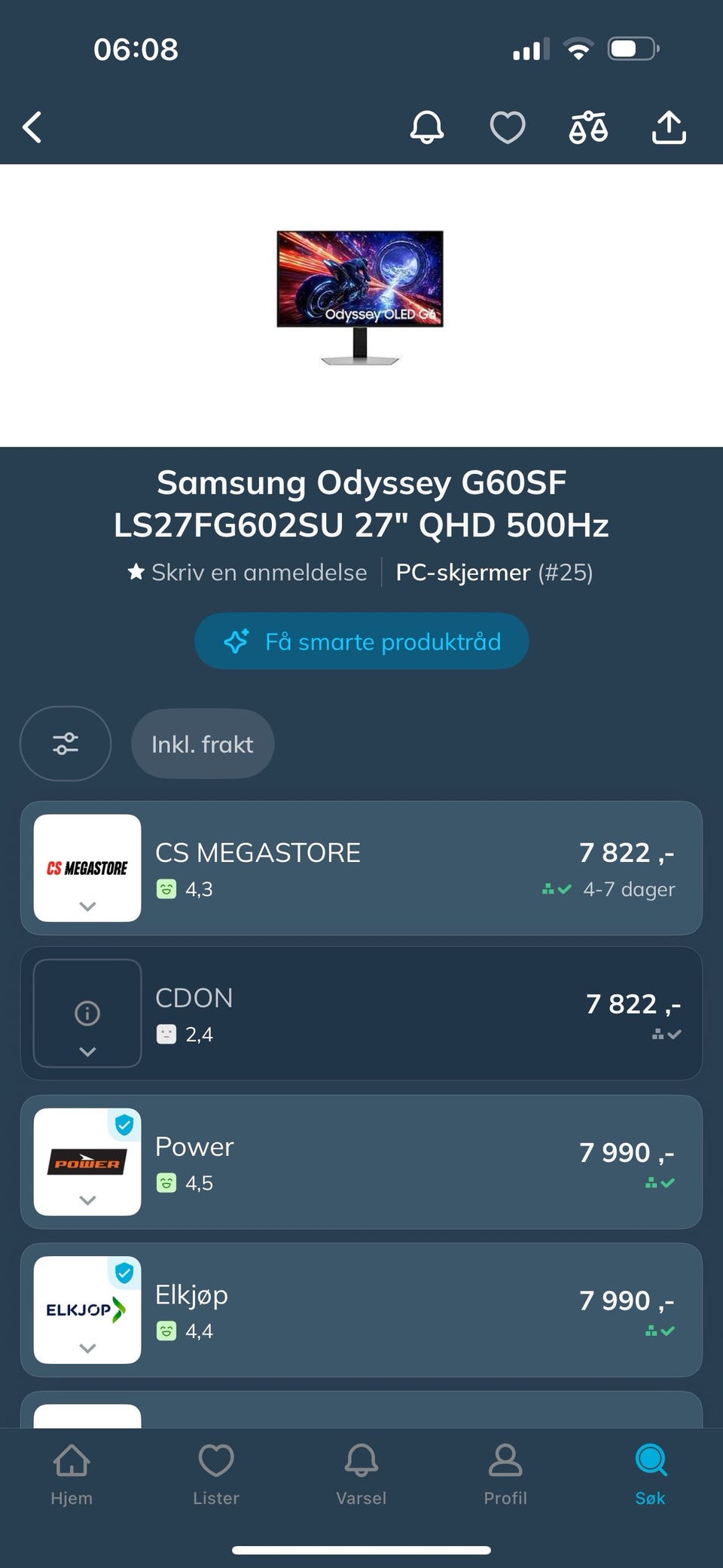
Task: Set a price alert via top bell icon
Action: coord(426,127)
